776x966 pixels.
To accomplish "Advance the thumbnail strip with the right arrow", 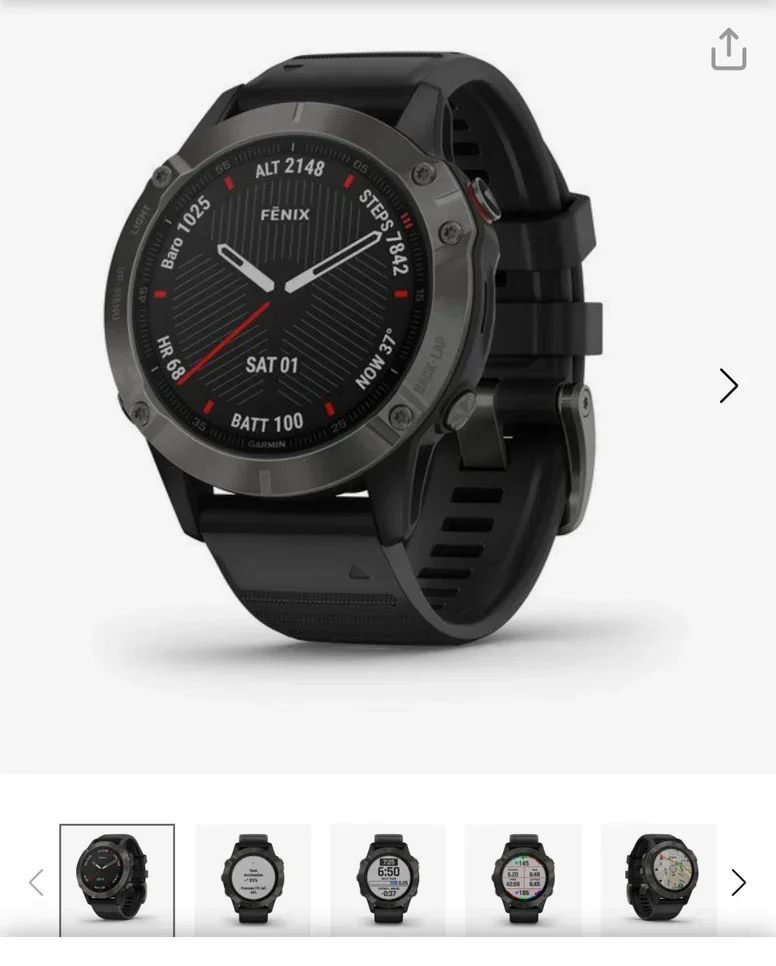I will 738,882.
